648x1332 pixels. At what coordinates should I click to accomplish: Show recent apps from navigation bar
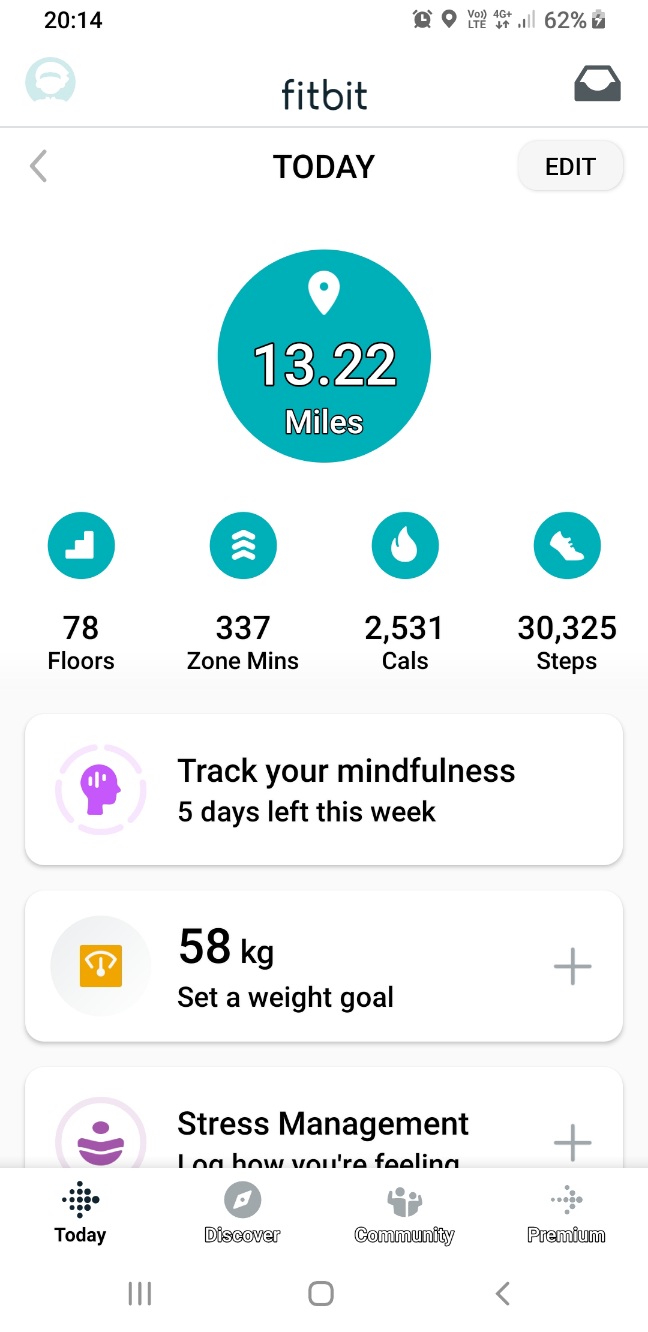click(140, 1294)
